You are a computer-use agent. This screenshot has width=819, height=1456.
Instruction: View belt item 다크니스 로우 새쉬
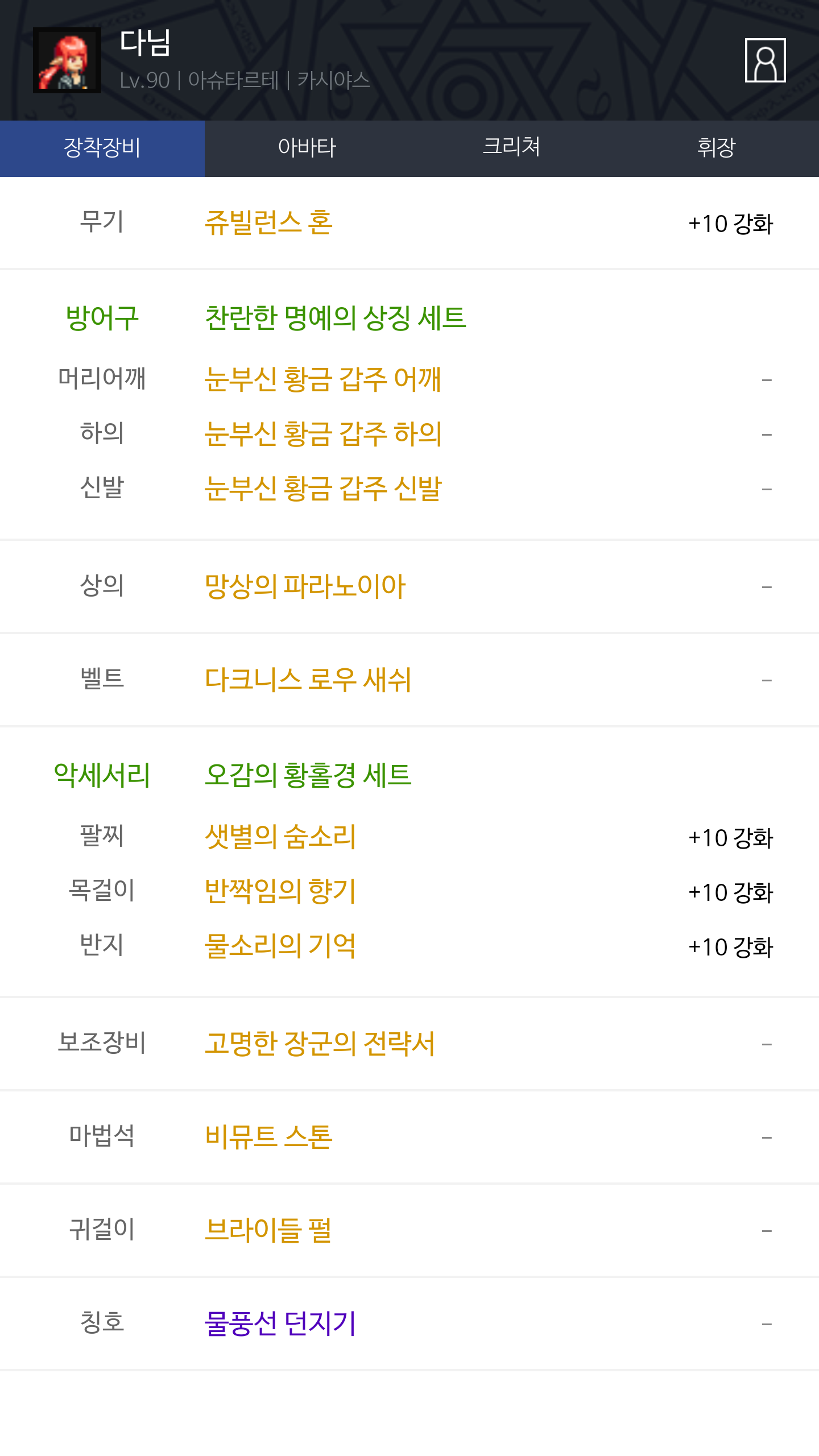[x=308, y=680]
